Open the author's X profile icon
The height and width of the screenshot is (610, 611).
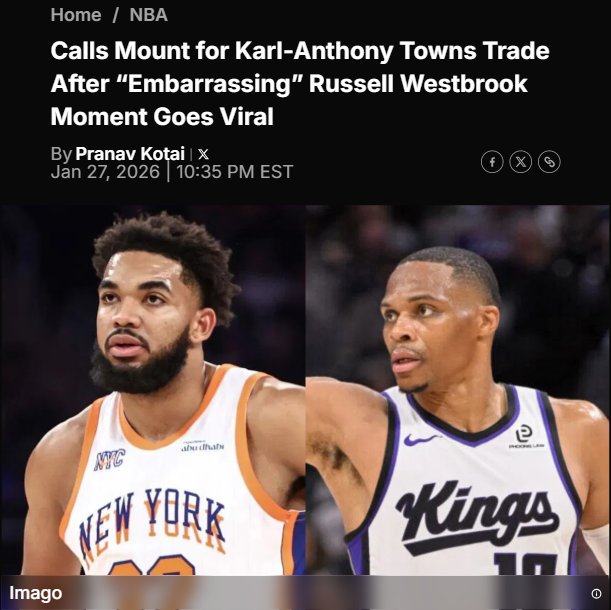(204, 154)
